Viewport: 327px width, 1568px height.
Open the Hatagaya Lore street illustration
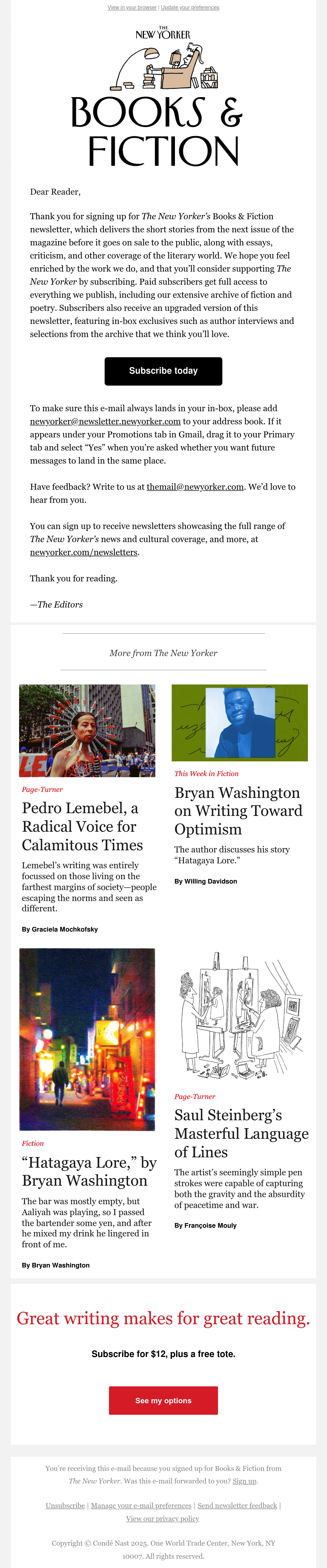click(x=87, y=1039)
